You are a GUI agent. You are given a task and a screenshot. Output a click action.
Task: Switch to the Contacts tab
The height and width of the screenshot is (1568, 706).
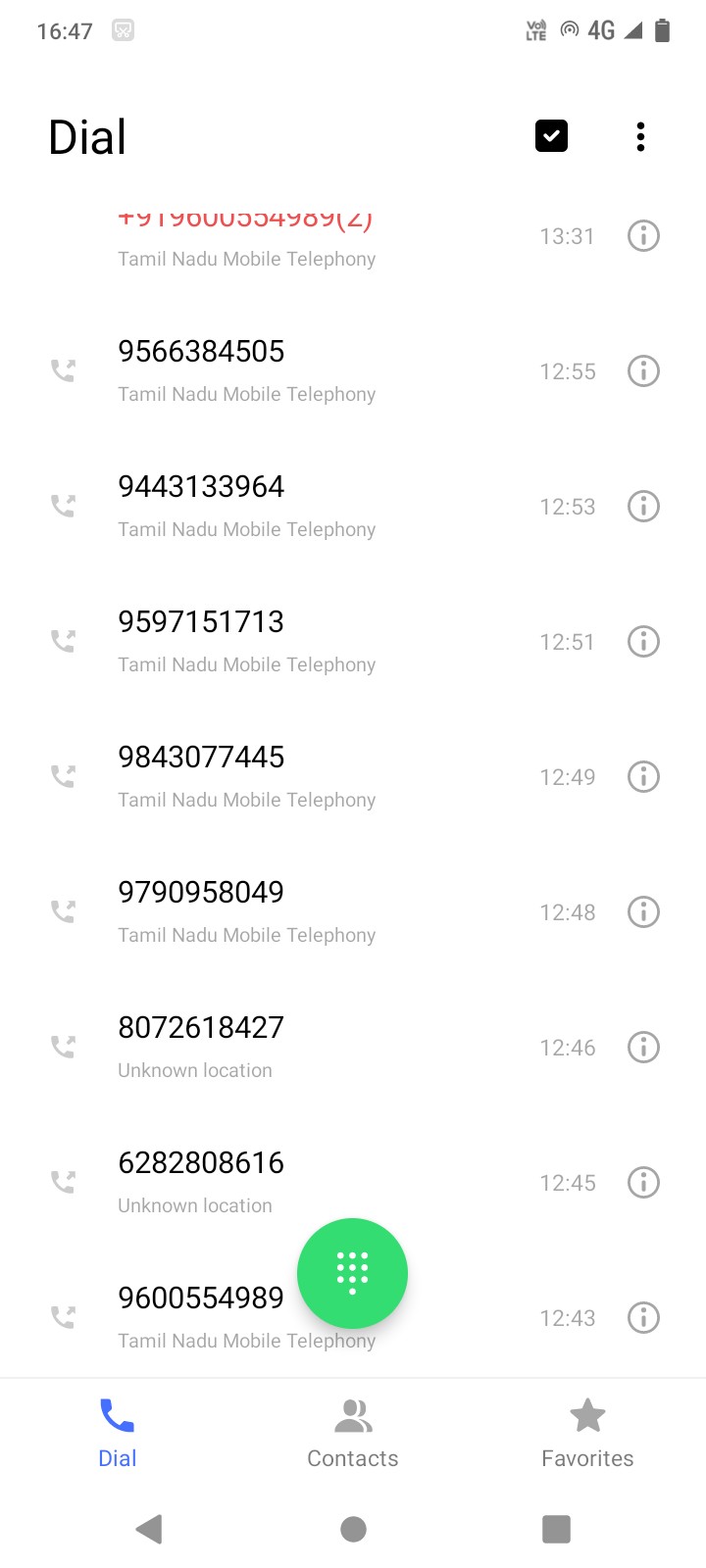click(x=353, y=1434)
